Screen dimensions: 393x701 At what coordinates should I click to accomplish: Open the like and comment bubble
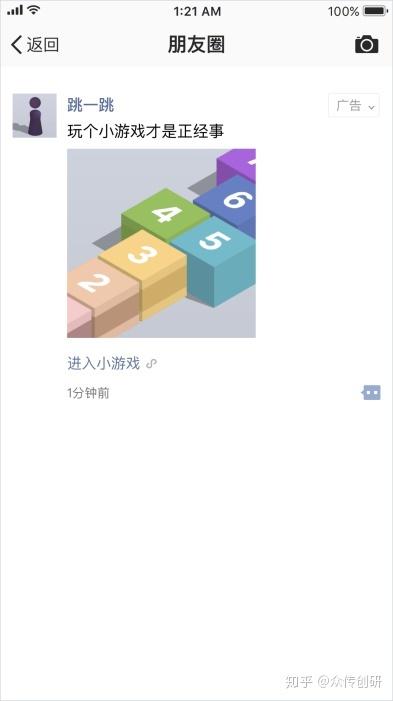(371, 393)
